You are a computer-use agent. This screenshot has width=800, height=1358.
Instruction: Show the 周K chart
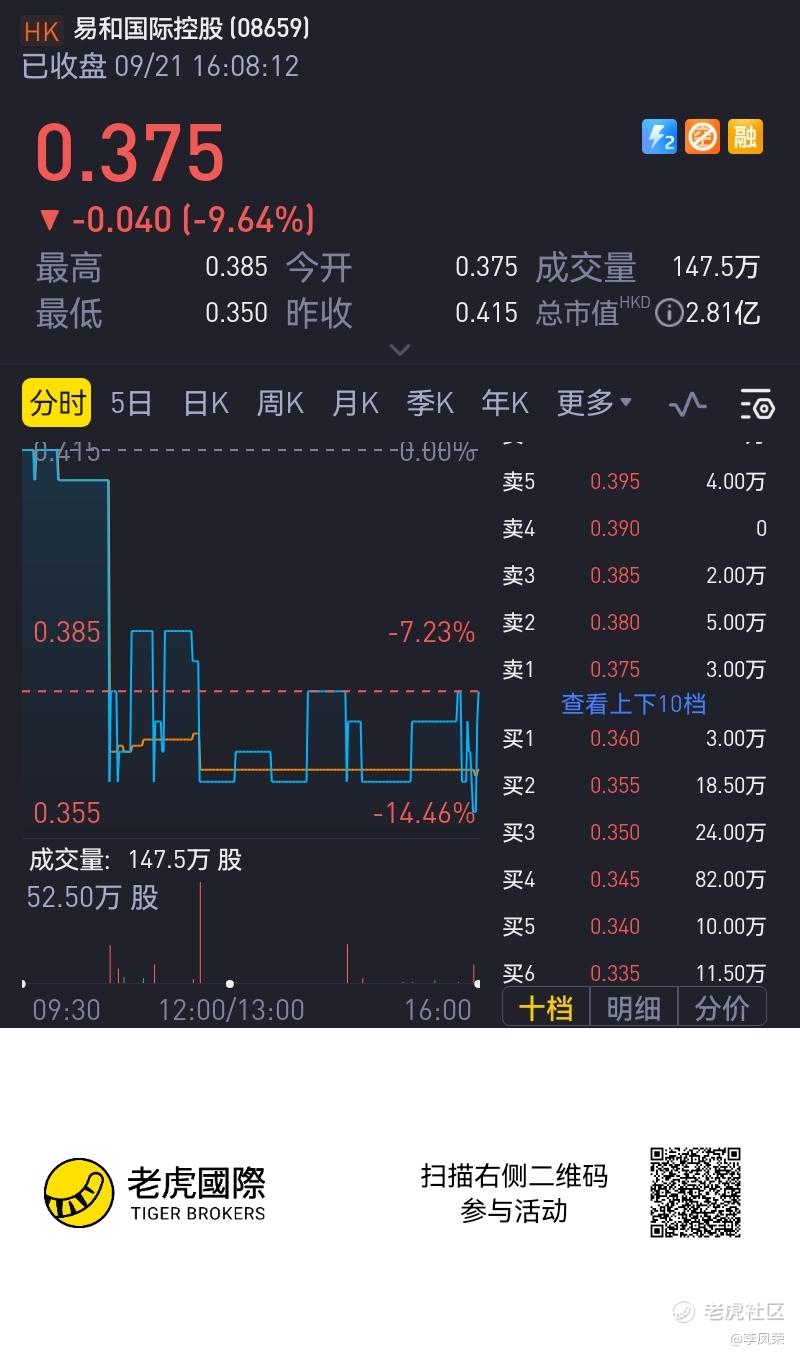280,404
